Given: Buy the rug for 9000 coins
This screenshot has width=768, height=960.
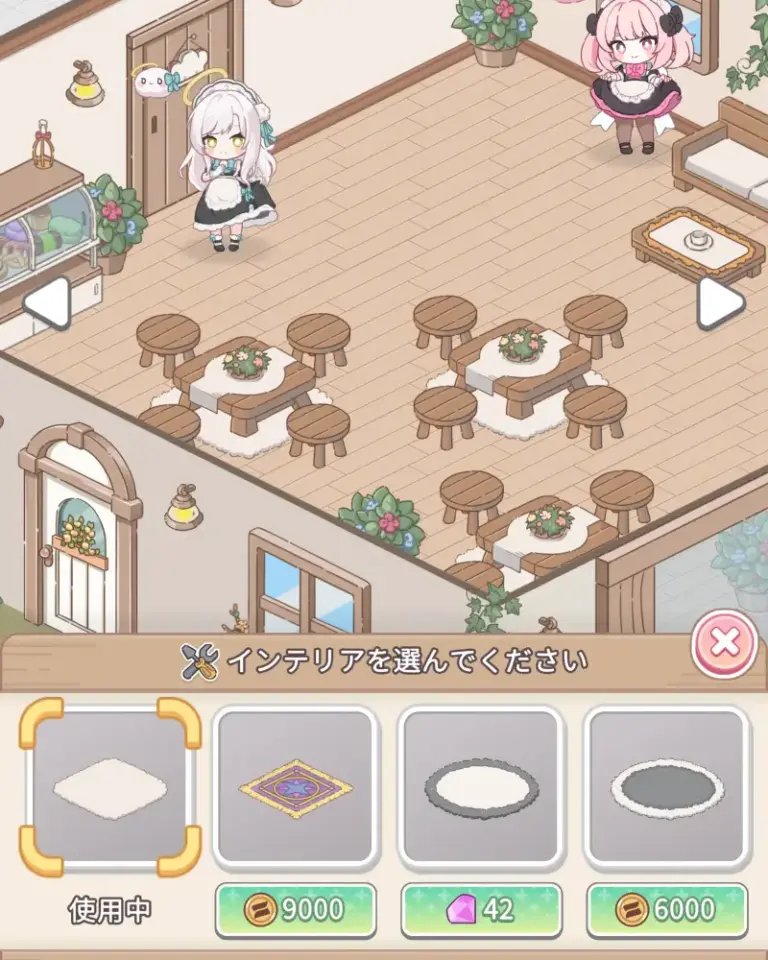Looking at the screenshot, I should pos(296,909).
